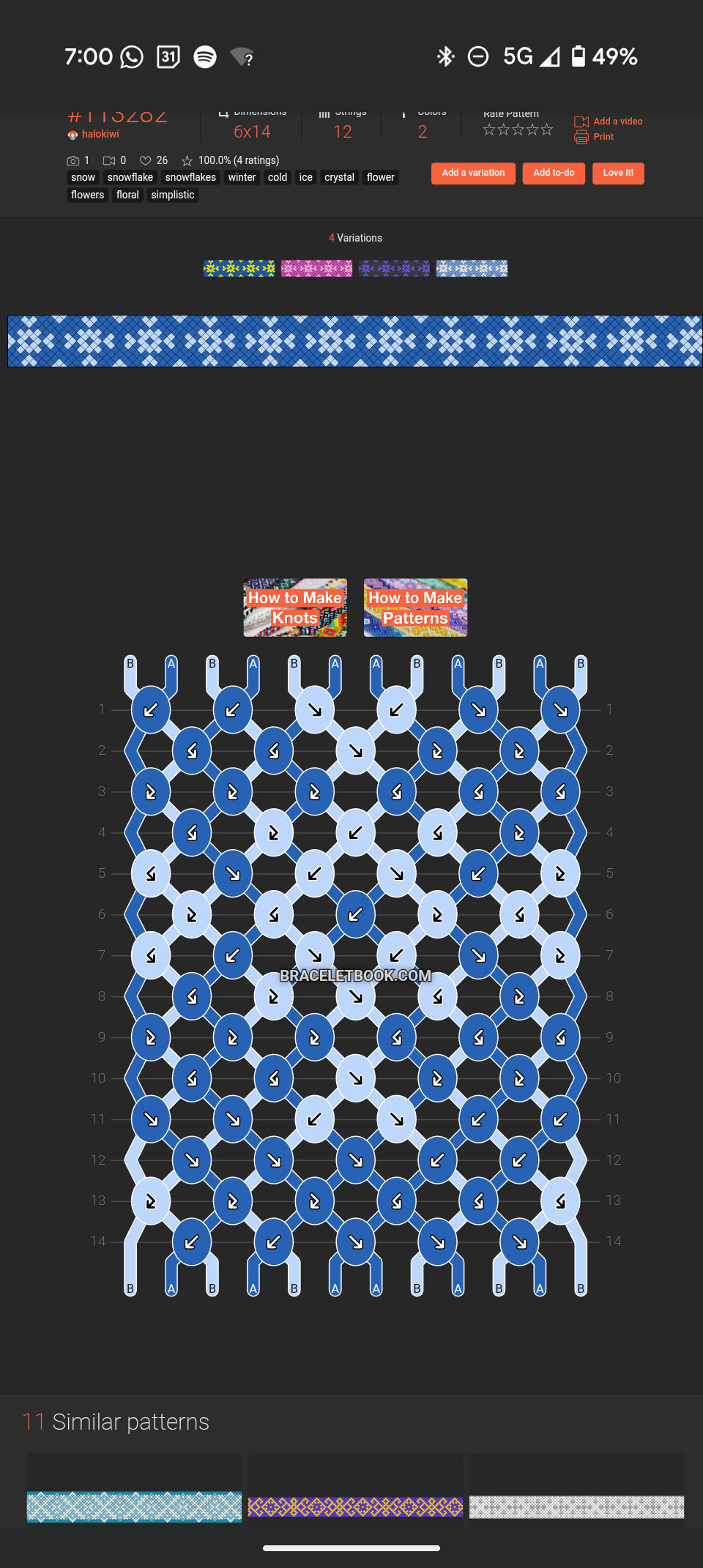Tap the Add a variation button
This screenshot has height=1568, width=703.
pyautogui.click(x=473, y=173)
